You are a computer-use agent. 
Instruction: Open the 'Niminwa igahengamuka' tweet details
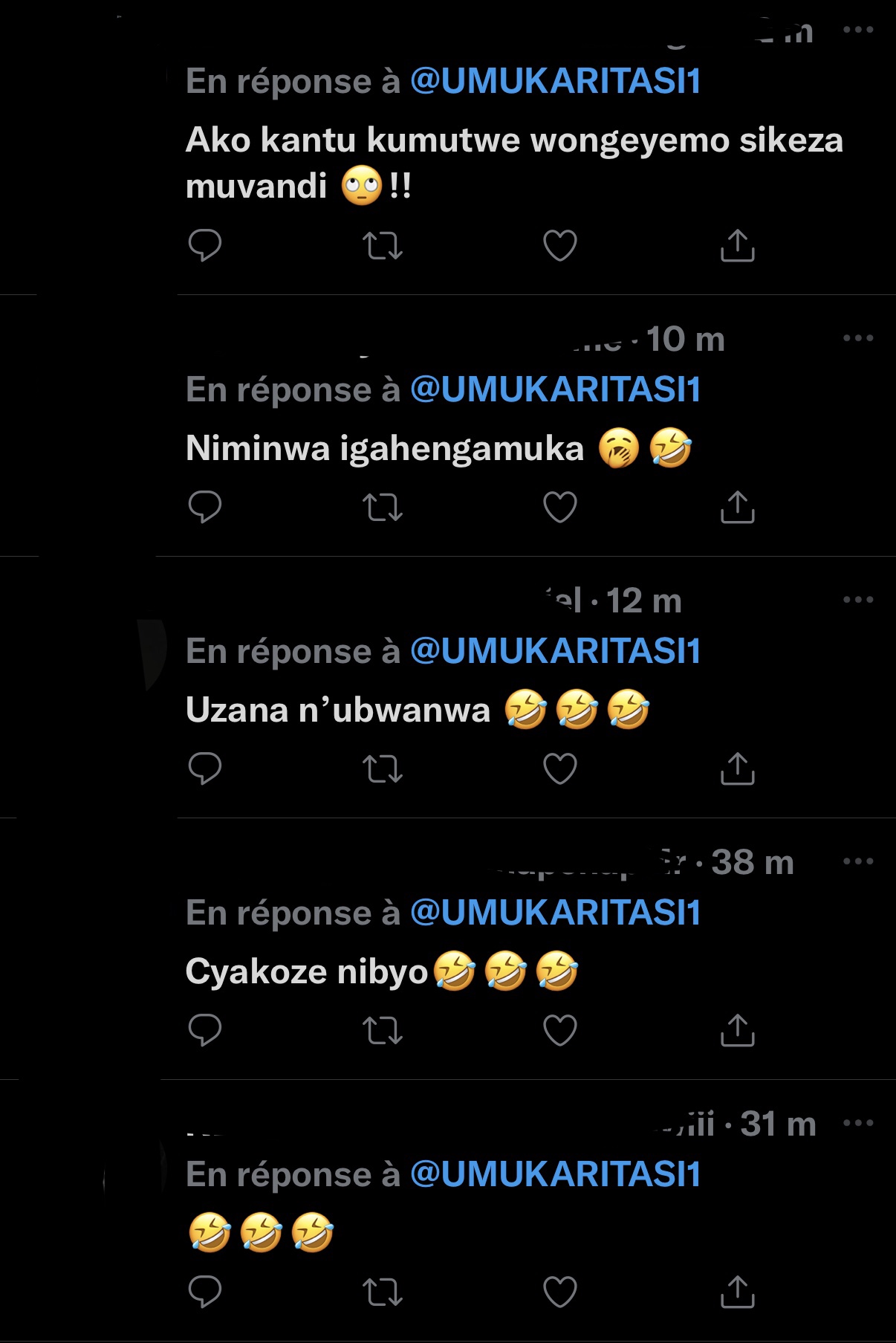click(384, 449)
